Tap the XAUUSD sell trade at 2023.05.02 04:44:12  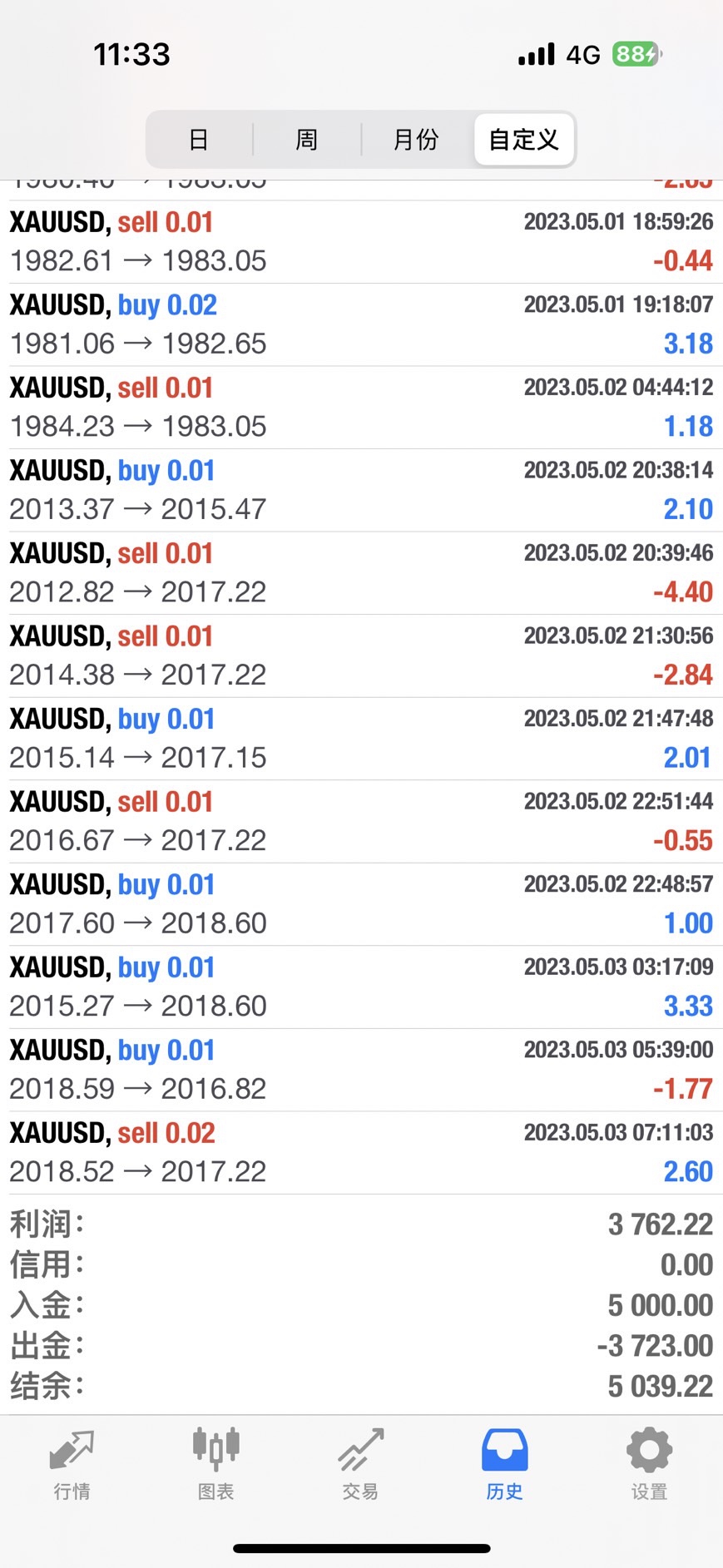pyautogui.click(x=361, y=407)
